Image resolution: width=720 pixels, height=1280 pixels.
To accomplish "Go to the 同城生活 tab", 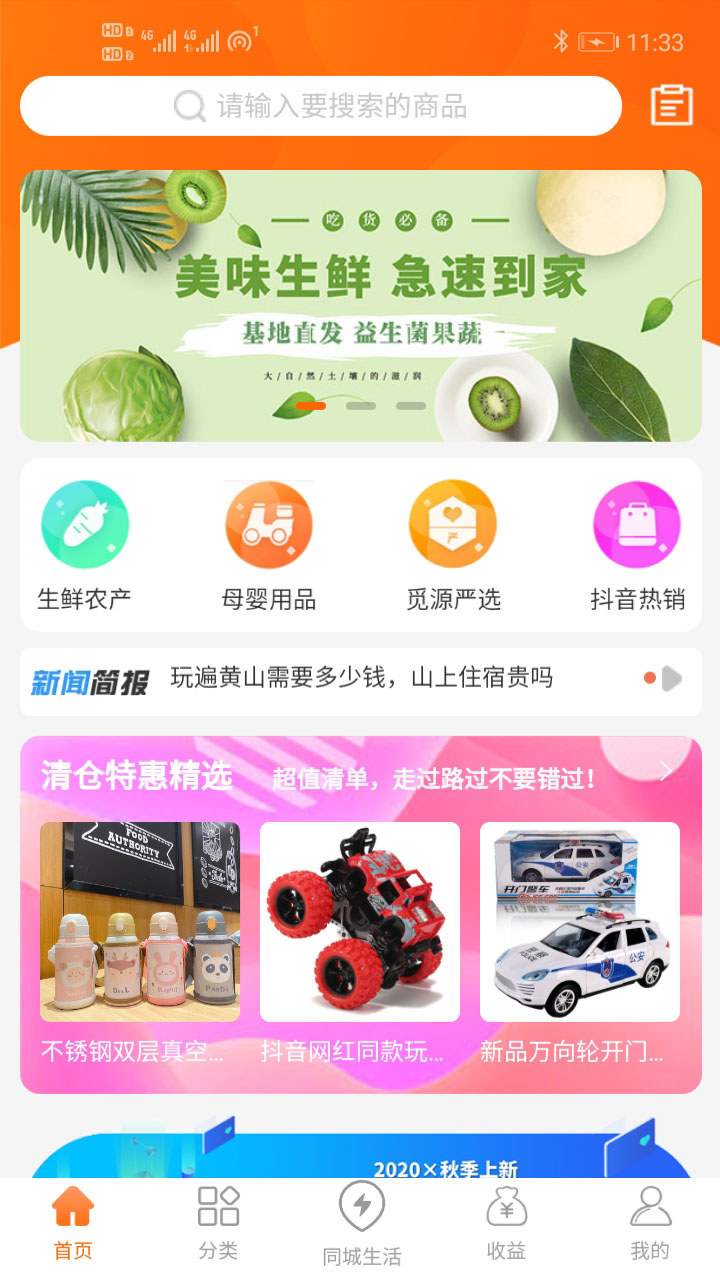I will coord(361,1222).
